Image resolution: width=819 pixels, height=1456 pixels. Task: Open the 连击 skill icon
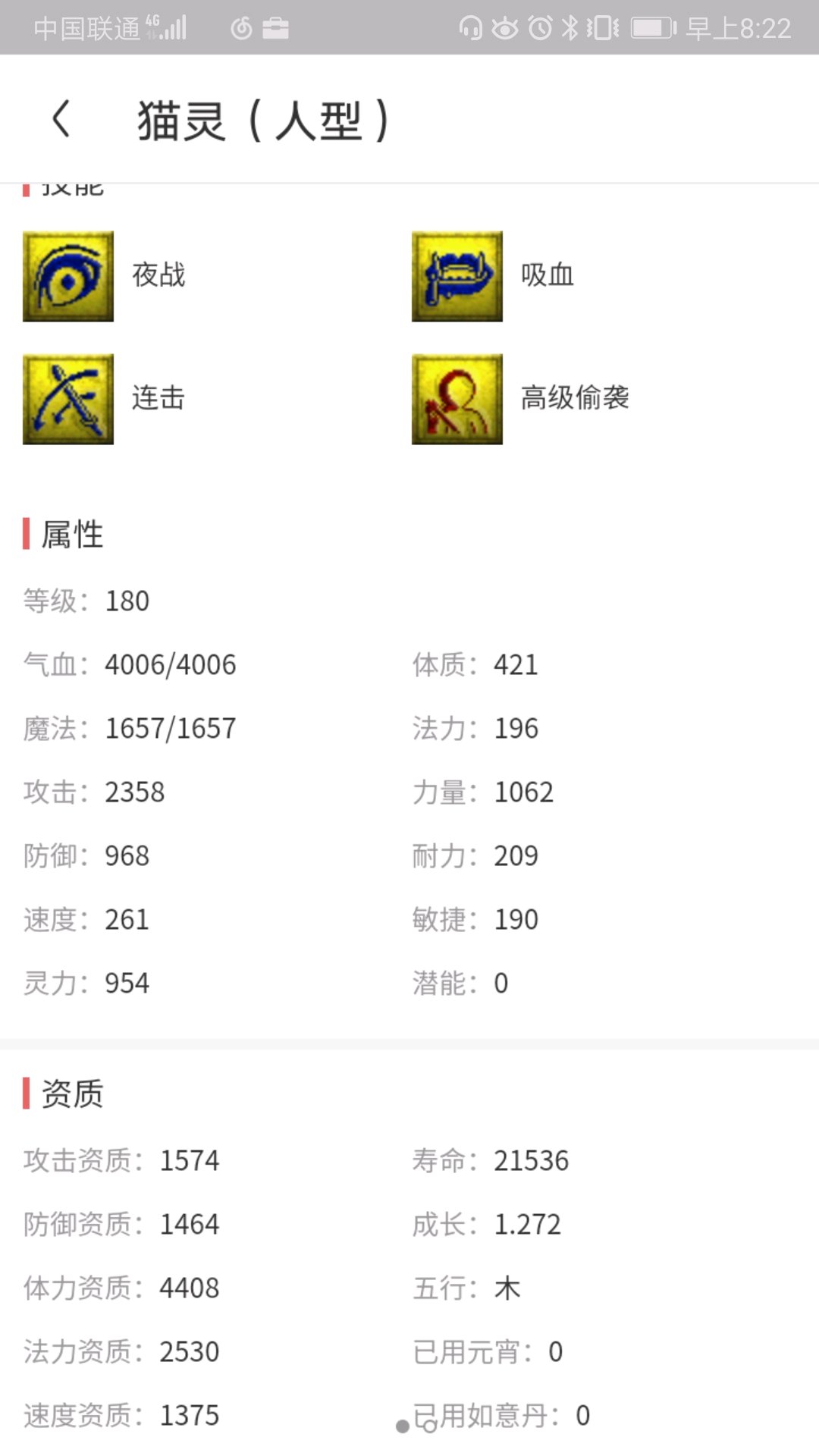[68, 399]
